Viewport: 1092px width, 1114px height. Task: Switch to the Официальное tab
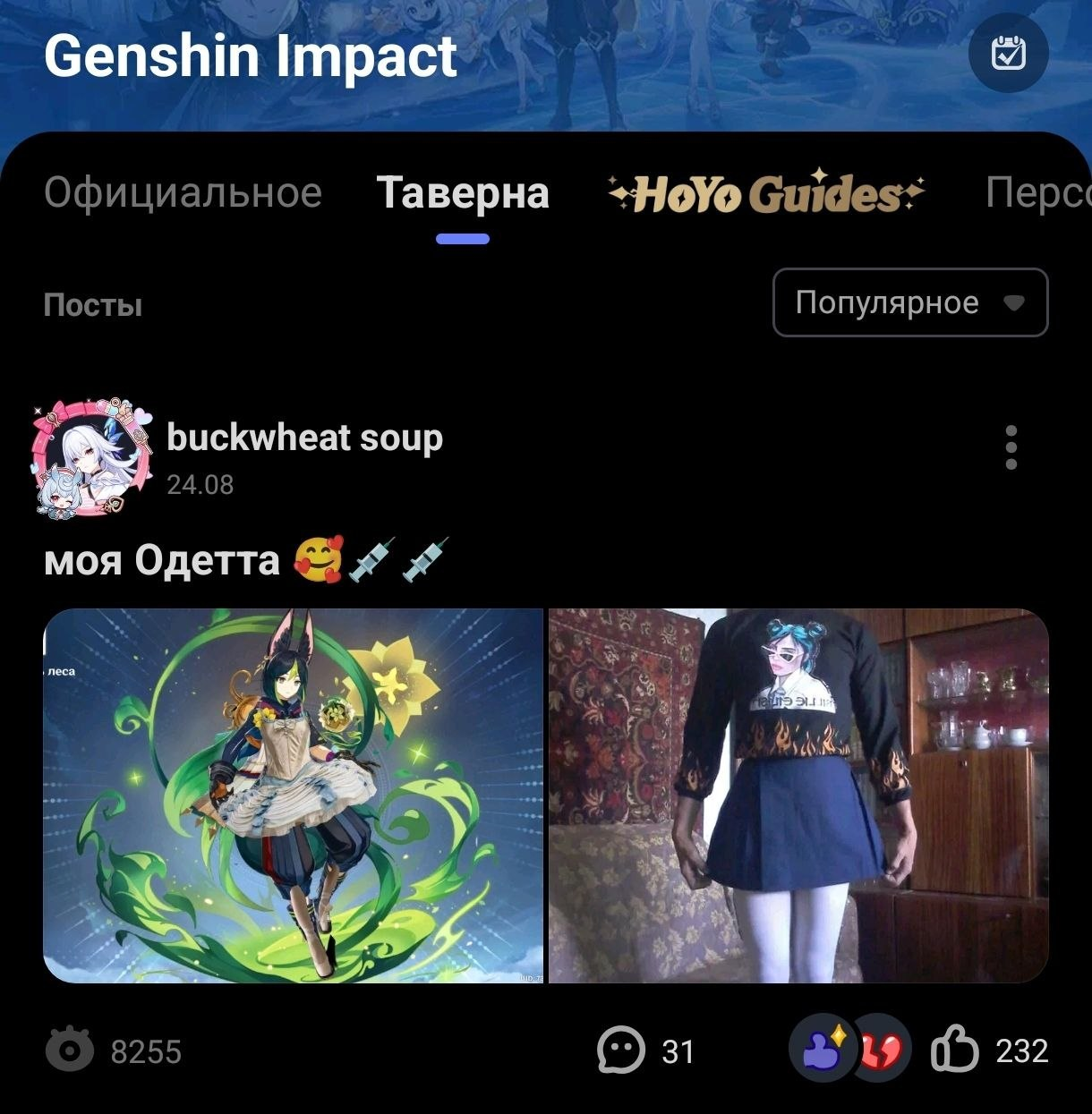click(x=183, y=193)
